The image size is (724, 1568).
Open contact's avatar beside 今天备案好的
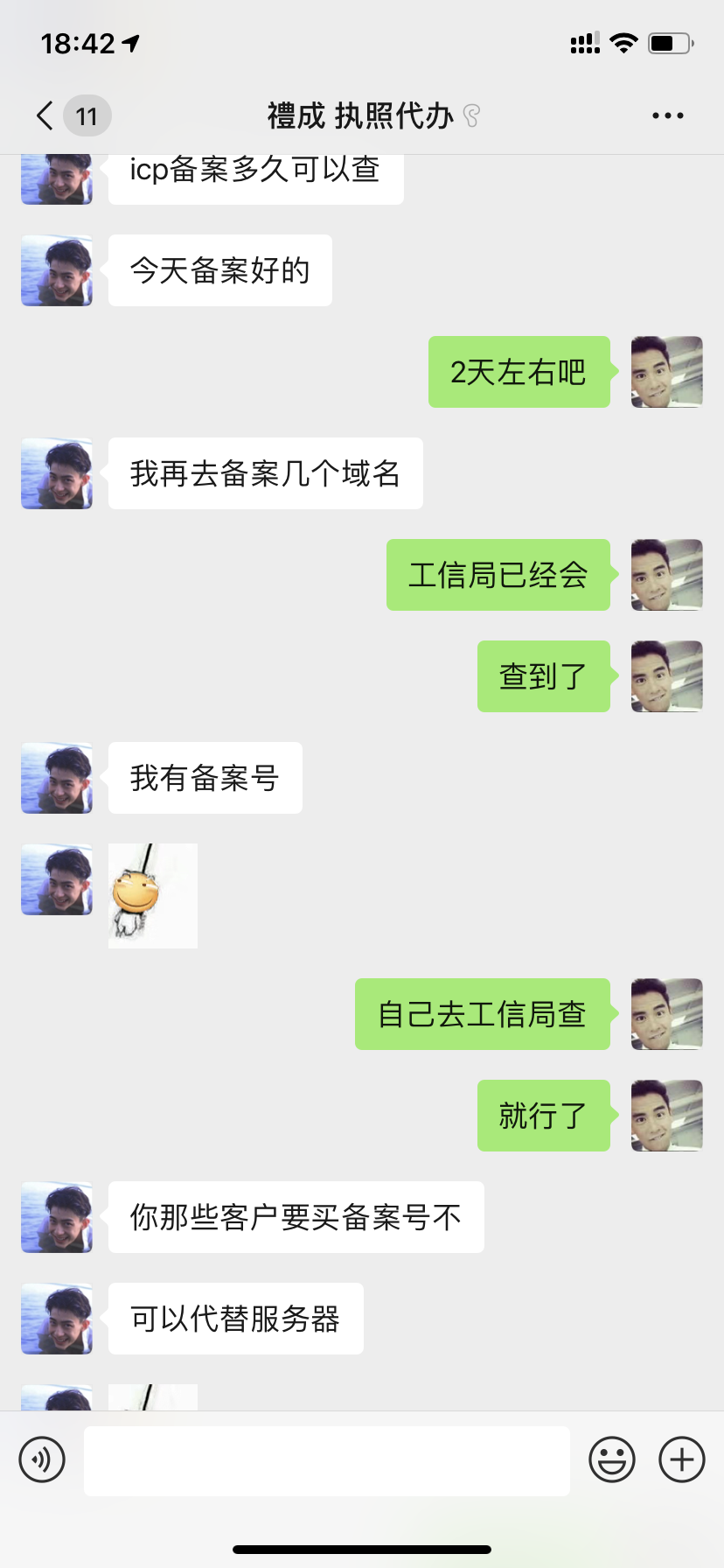pos(57,270)
